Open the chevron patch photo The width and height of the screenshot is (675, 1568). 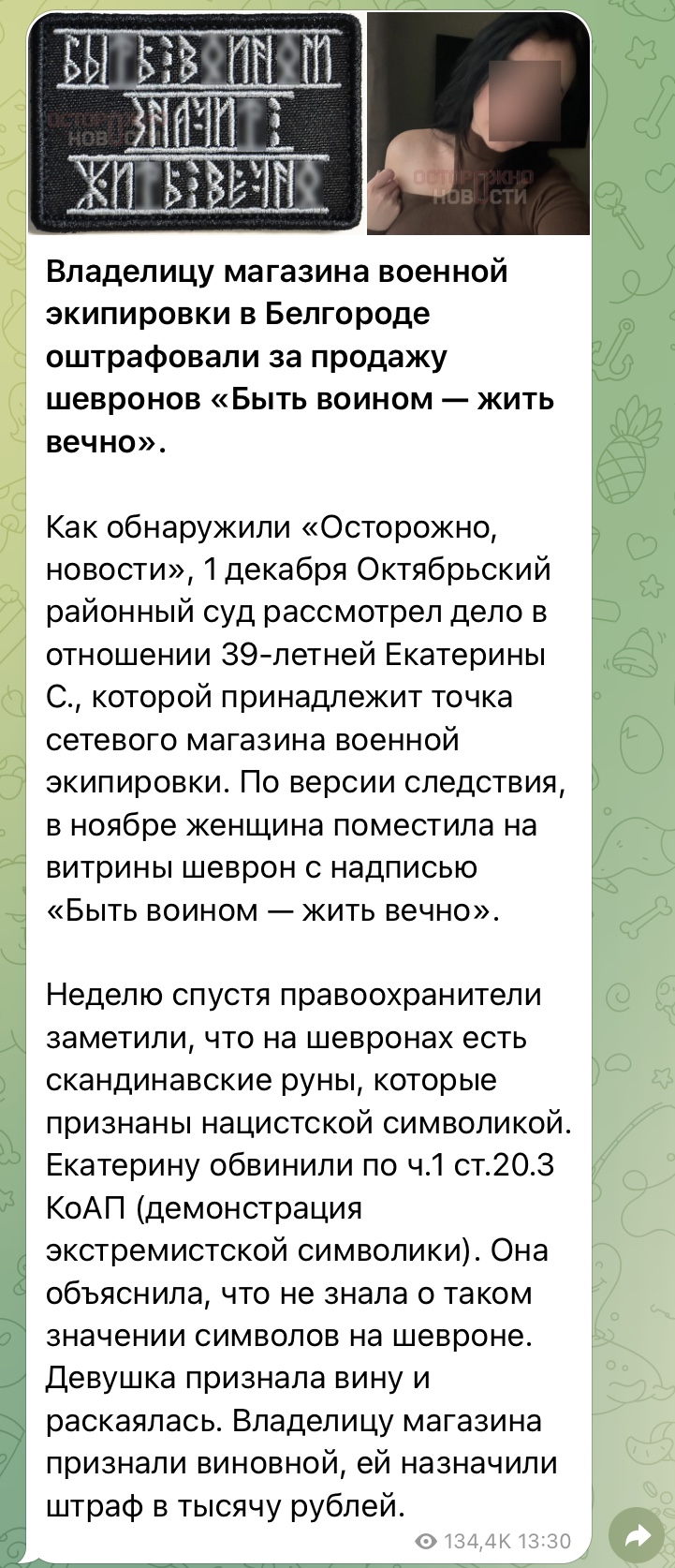pyautogui.click(x=196, y=125)
